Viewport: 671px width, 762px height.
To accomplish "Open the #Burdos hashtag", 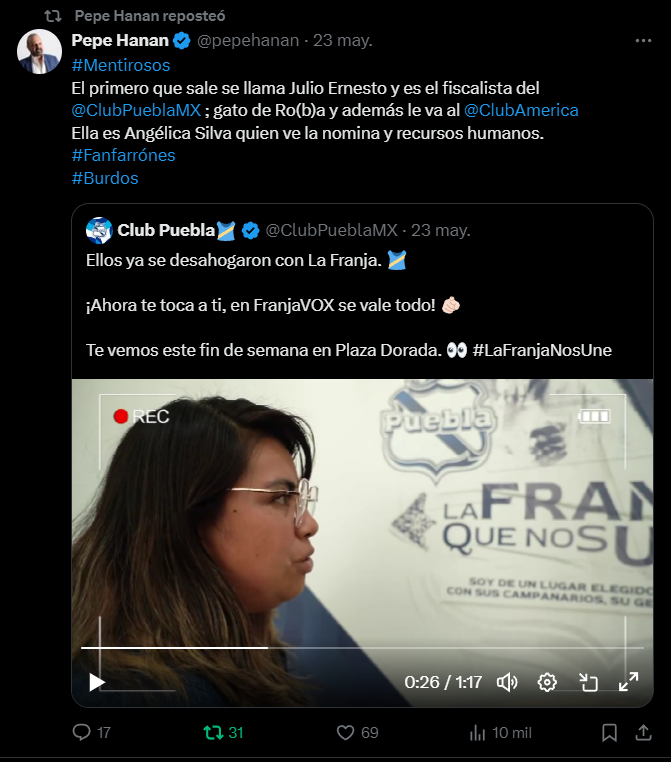I will point(105,178).
